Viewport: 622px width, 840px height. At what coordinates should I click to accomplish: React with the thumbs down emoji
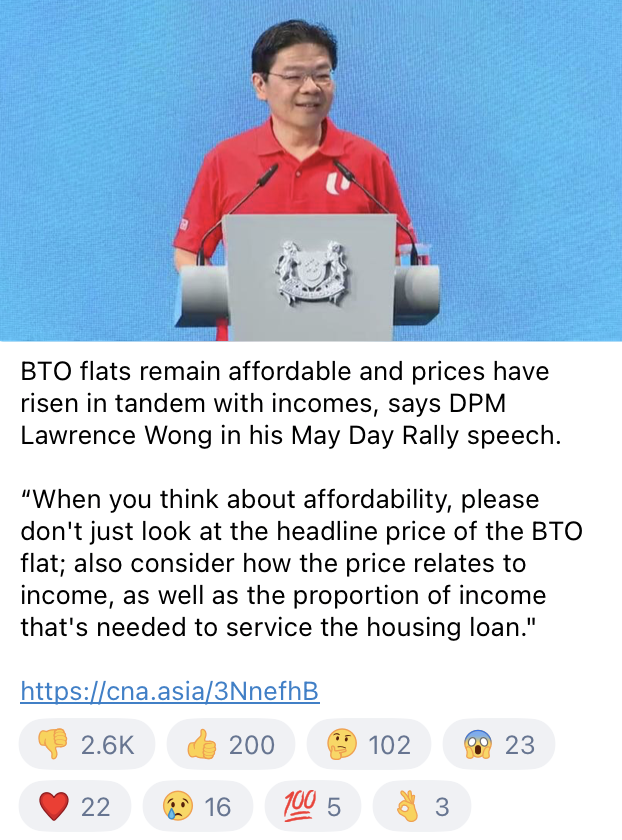pyautogui.click(x=87, y=745)
